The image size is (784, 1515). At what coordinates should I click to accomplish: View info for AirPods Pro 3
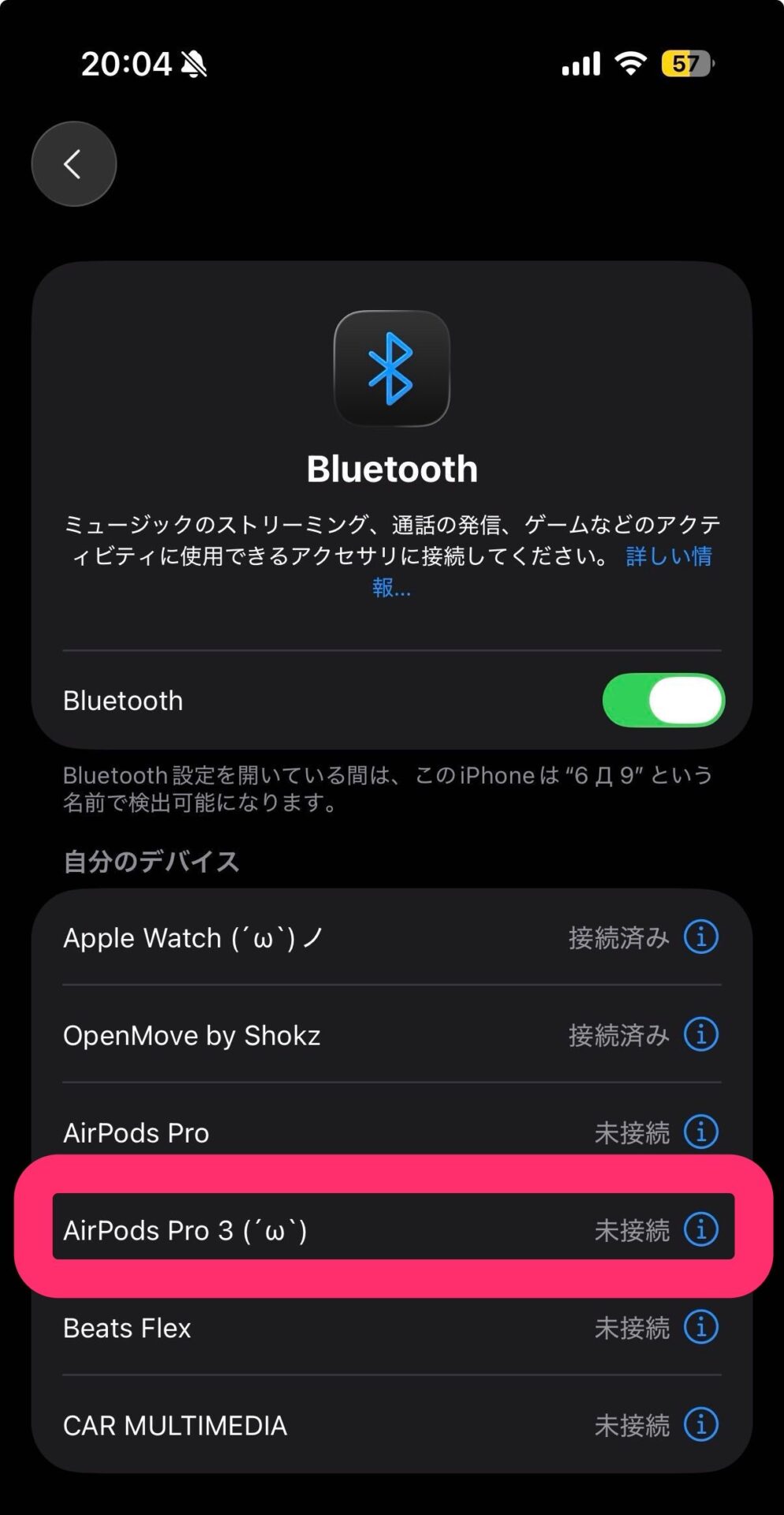[700, 1229]
